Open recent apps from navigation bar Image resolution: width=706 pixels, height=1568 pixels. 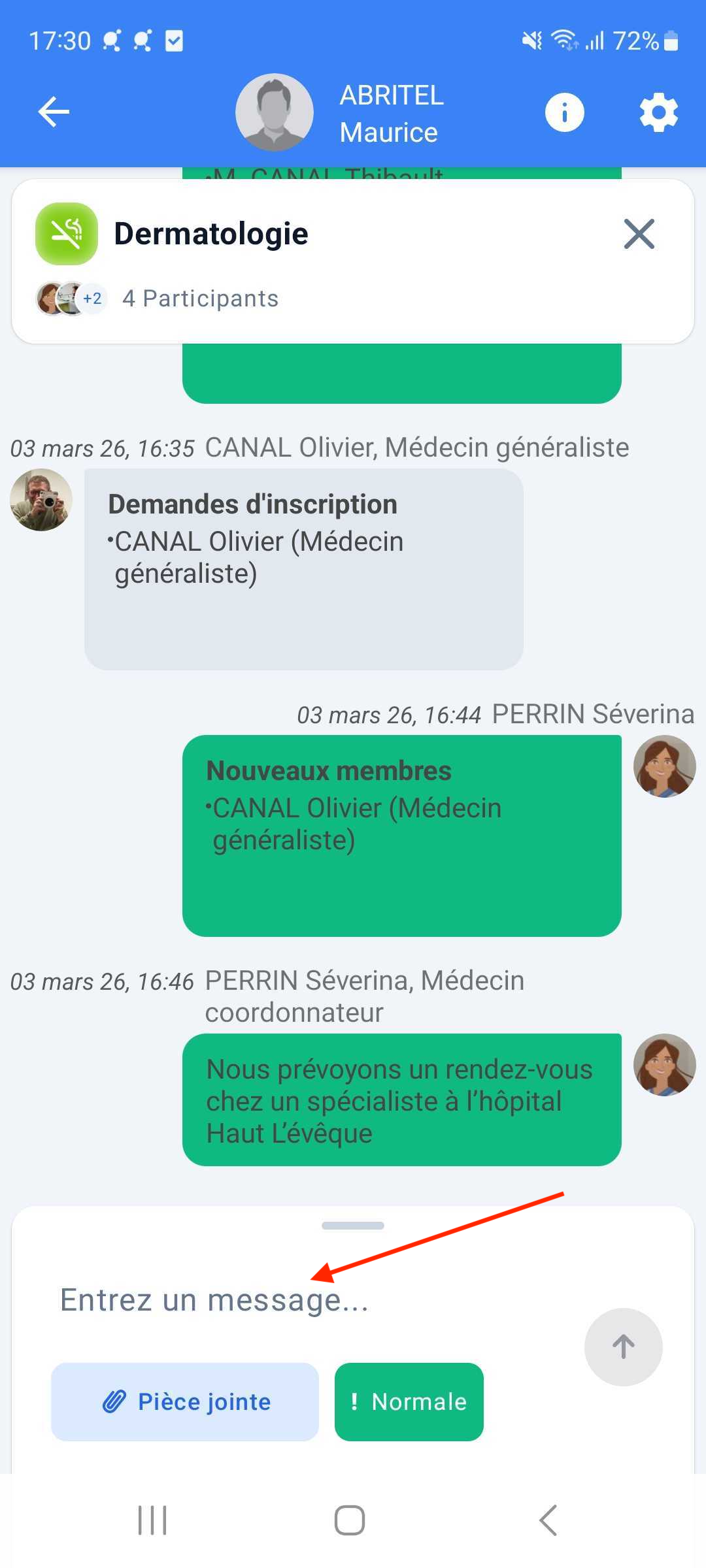point(152,1520)
